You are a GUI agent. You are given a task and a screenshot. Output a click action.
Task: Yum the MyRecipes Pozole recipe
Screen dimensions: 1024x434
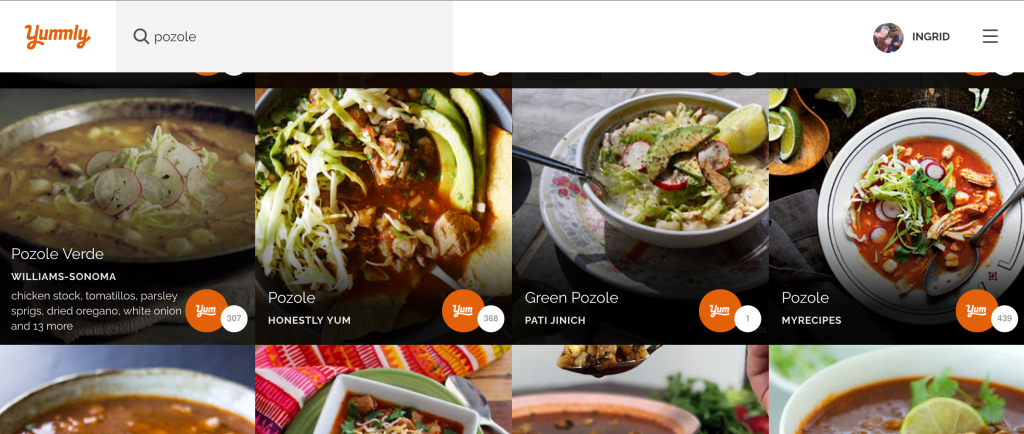976,311
